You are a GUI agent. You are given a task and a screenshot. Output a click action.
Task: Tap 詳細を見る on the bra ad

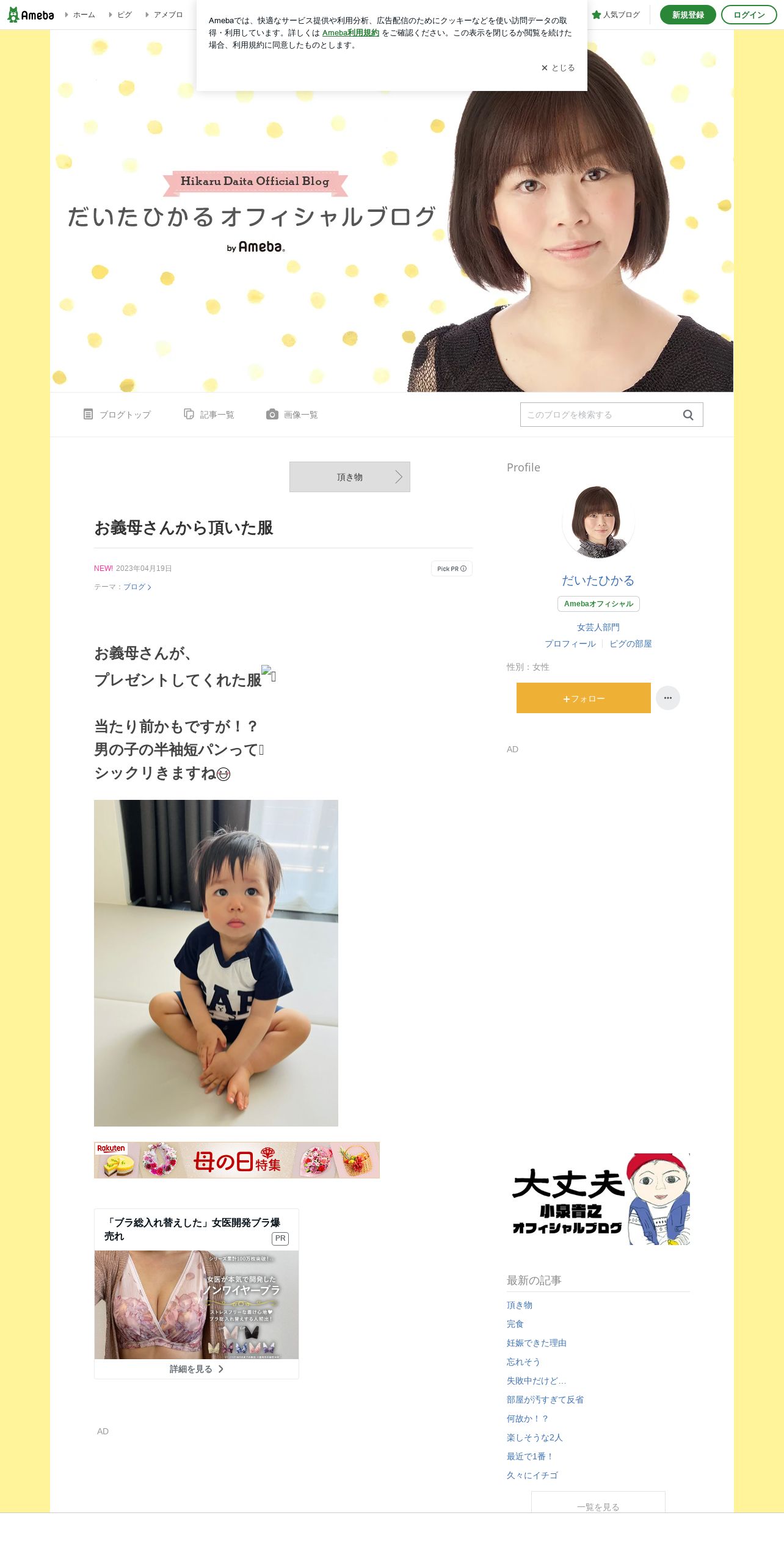pyautogui.click(x=197, y=1369)
